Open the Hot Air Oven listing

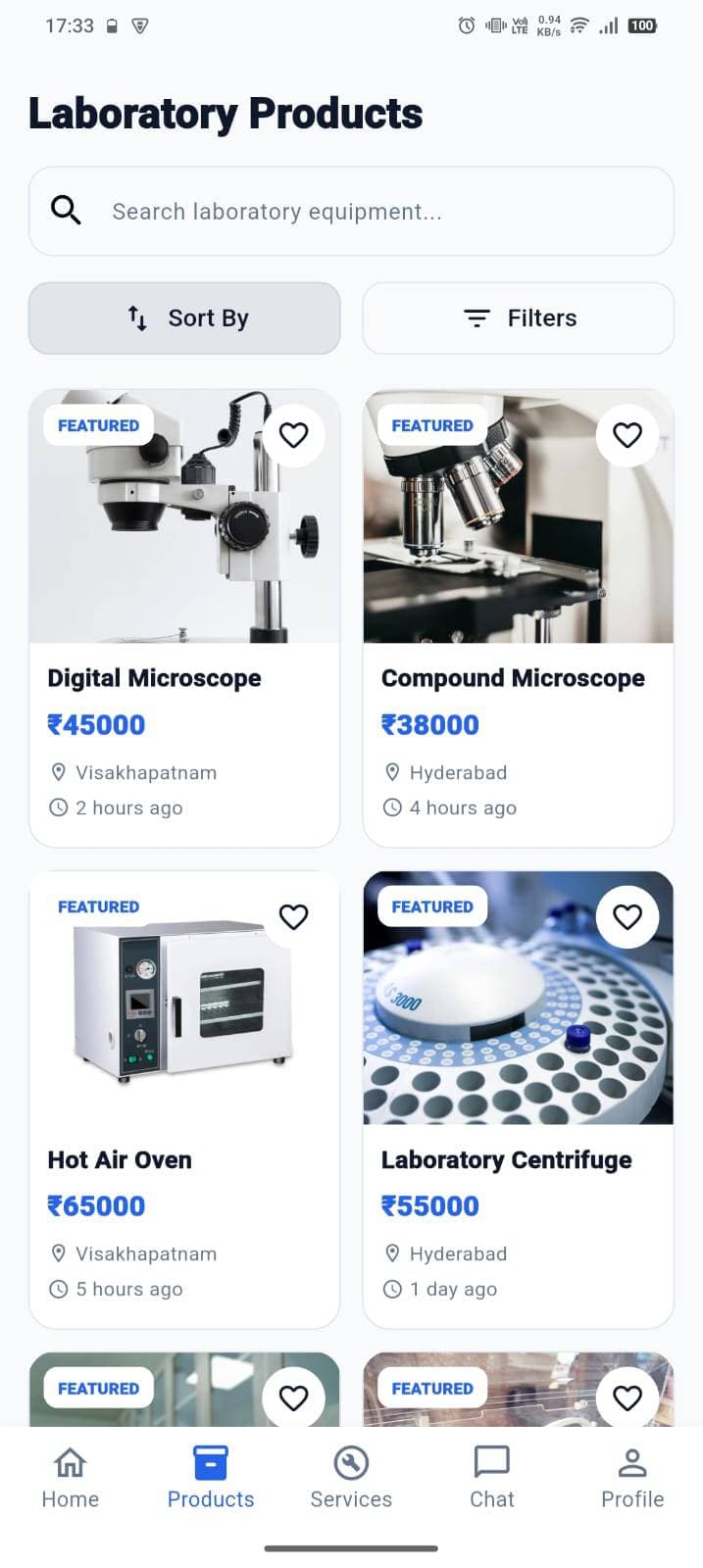click(184, 1100)
